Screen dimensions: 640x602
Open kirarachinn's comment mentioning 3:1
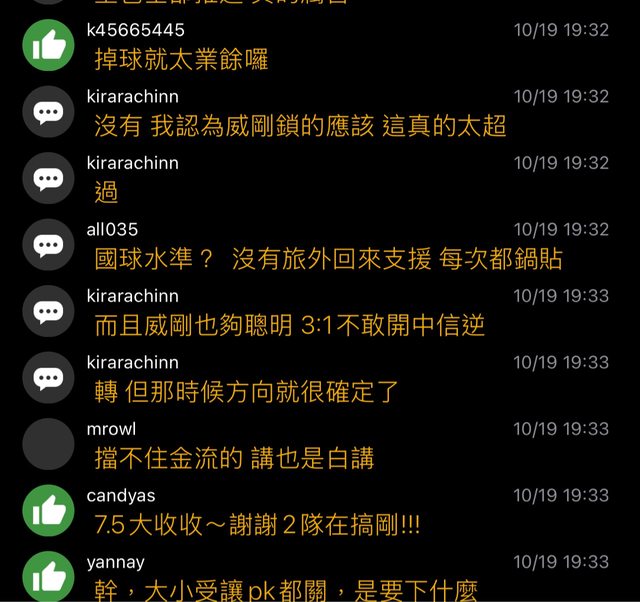(x=289, y=326)
